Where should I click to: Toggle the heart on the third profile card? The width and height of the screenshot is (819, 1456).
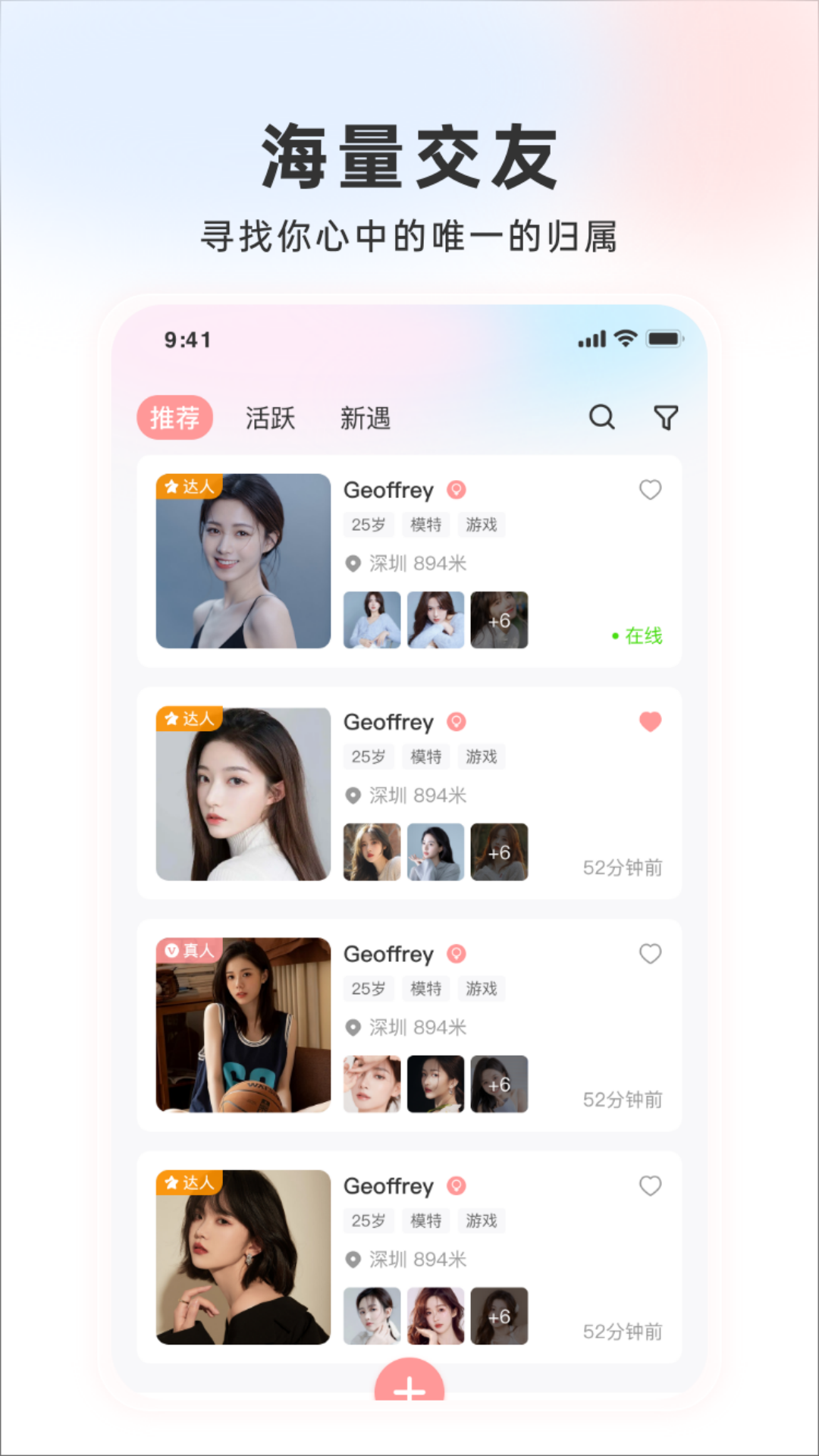tap(651, 954)
